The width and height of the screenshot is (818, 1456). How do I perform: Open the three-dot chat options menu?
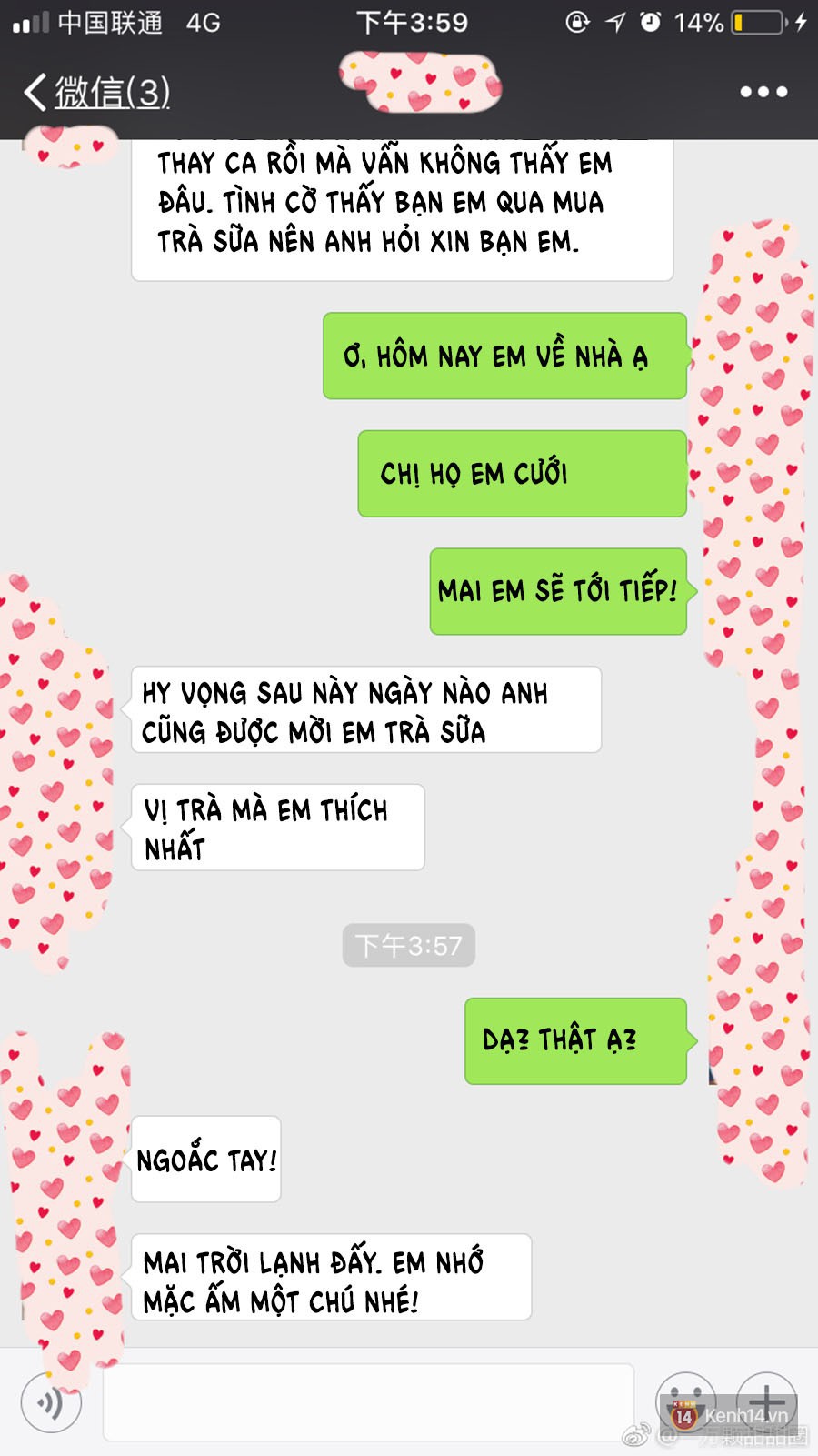763,92
